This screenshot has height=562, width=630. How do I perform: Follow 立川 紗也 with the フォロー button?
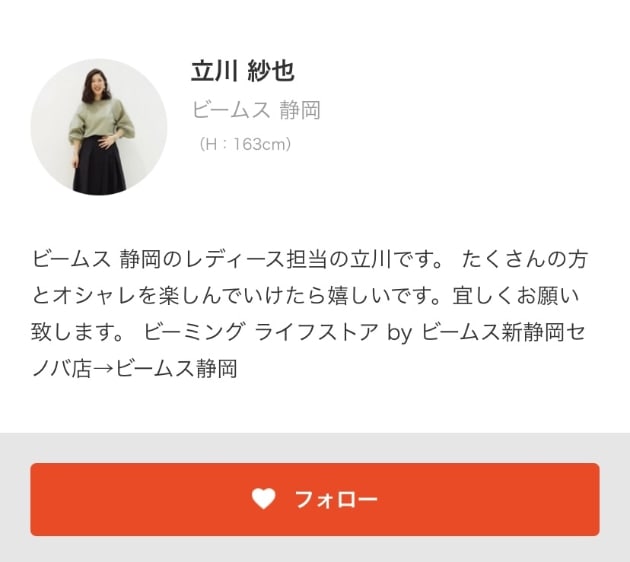pos(314,499)
